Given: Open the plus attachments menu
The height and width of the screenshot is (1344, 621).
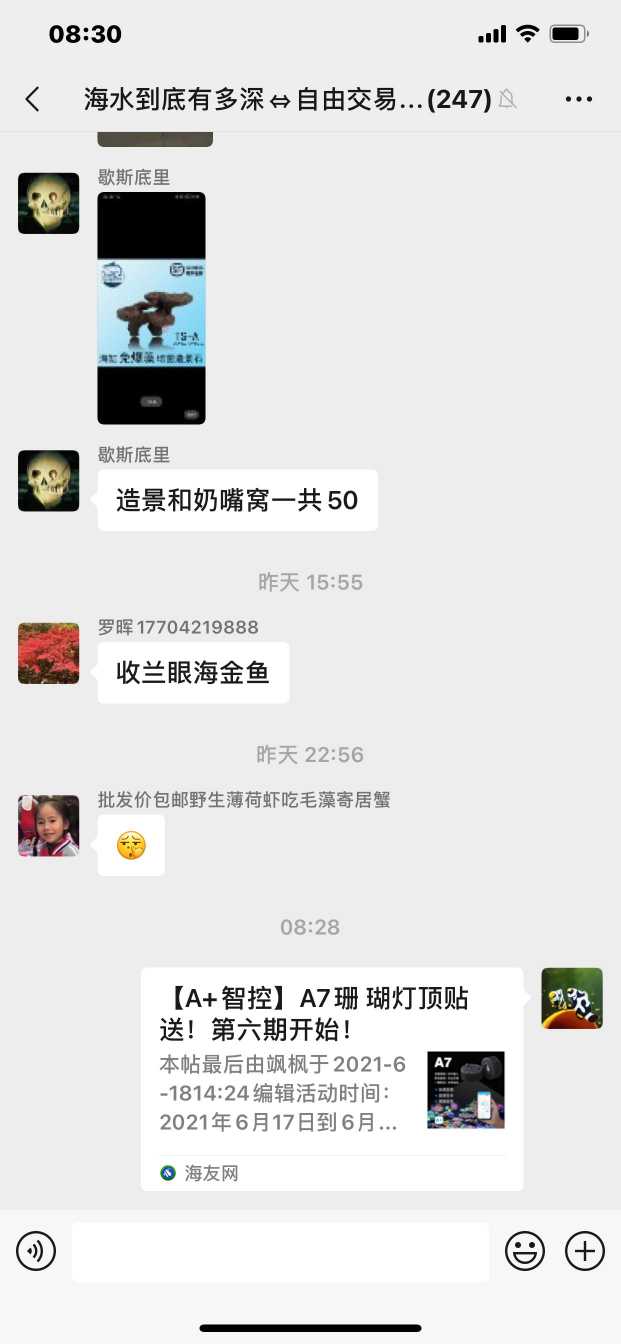Looking at the screenshot, I should point(585,1251).
